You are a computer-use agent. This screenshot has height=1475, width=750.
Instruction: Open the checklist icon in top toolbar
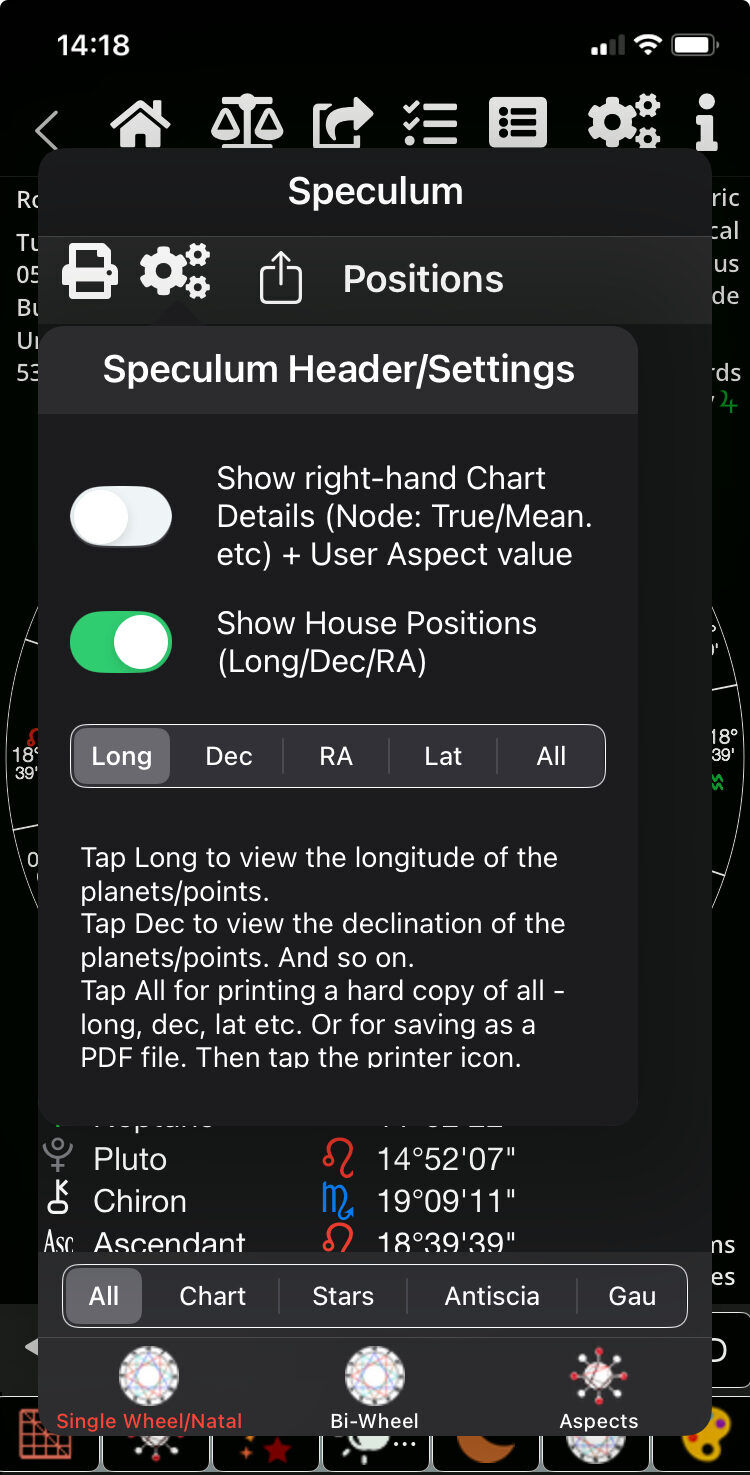[x=430, y=122]
